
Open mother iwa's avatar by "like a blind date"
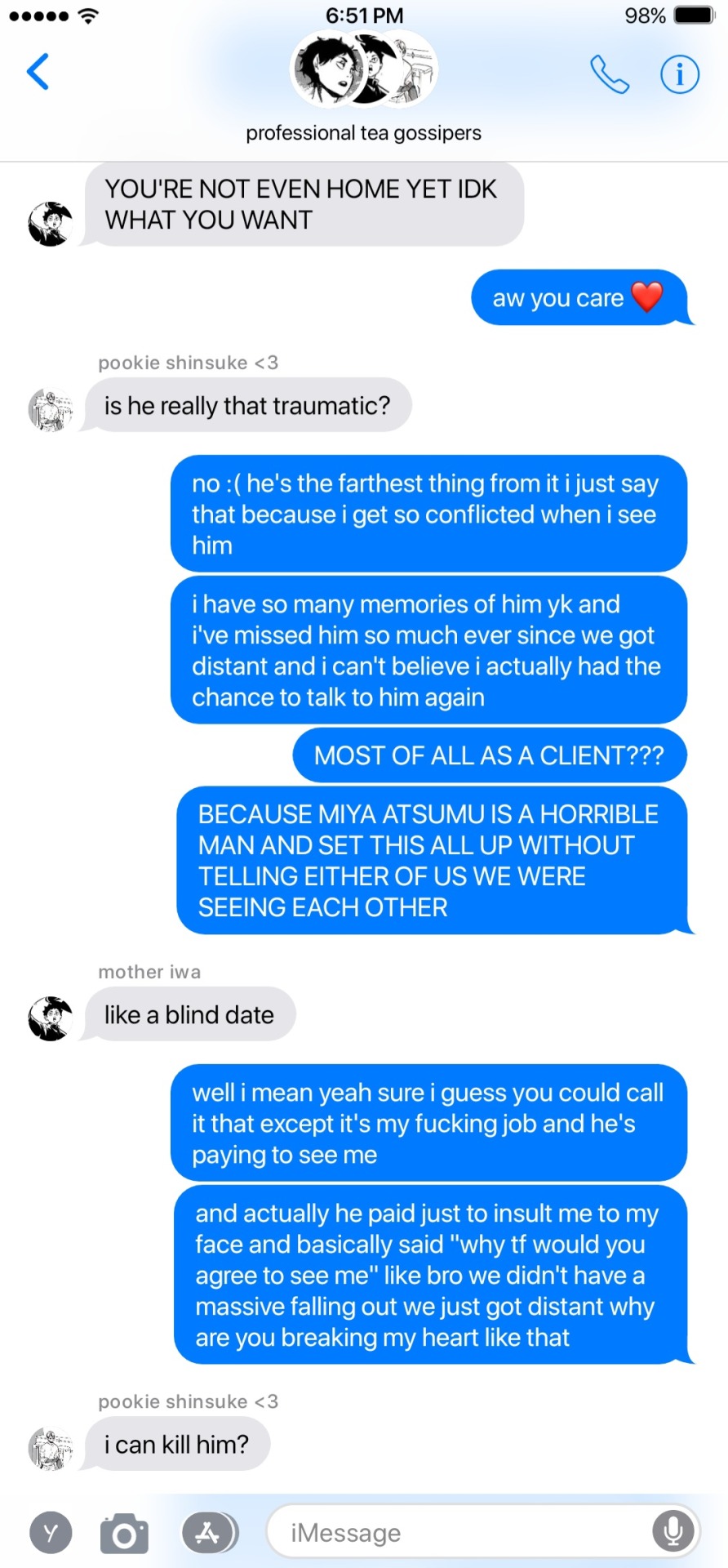51,1018
